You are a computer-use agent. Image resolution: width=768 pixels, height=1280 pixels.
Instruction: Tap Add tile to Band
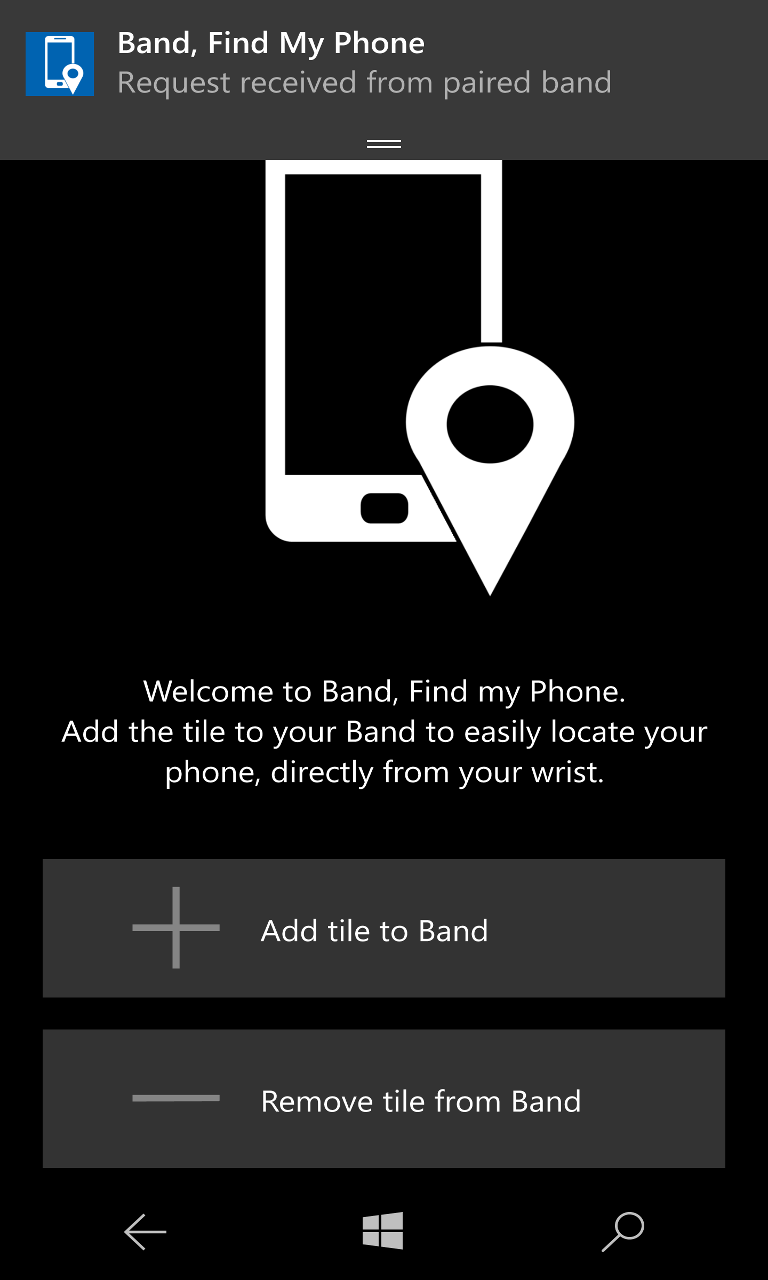point(384,929)
